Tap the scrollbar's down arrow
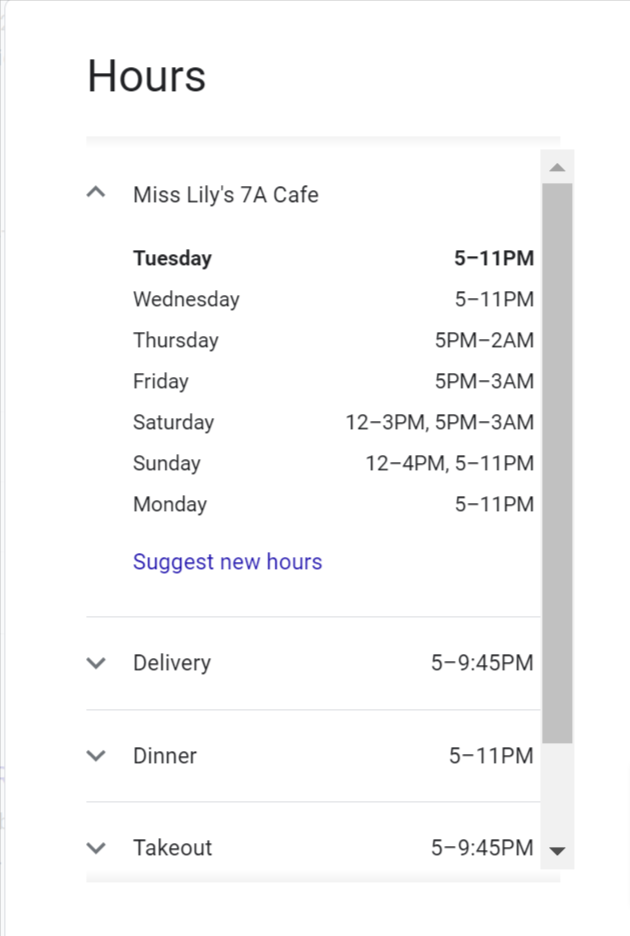Screen dimensions: 630x936 558,851
